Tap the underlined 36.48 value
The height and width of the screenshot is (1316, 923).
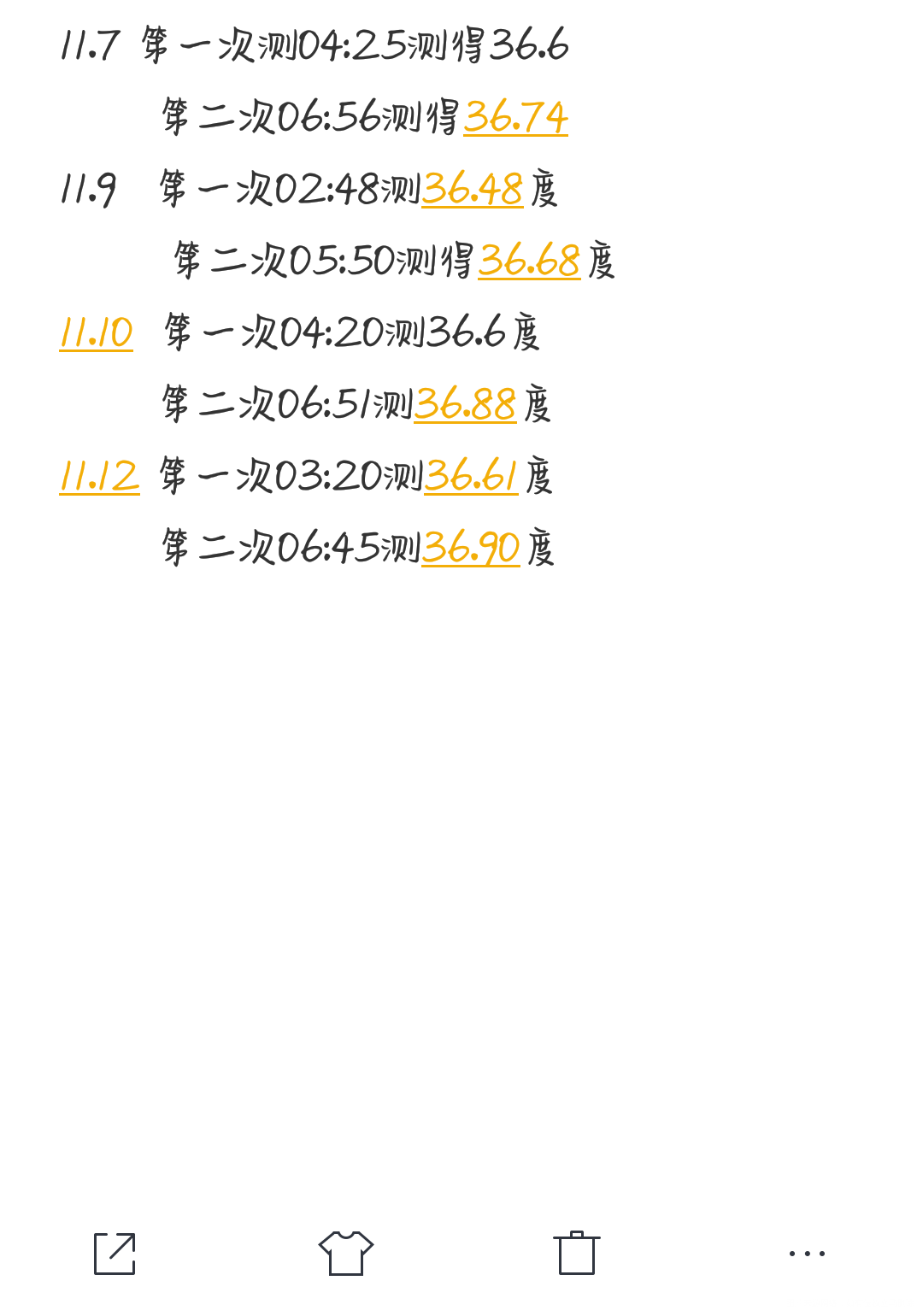(x=472, y=189)
